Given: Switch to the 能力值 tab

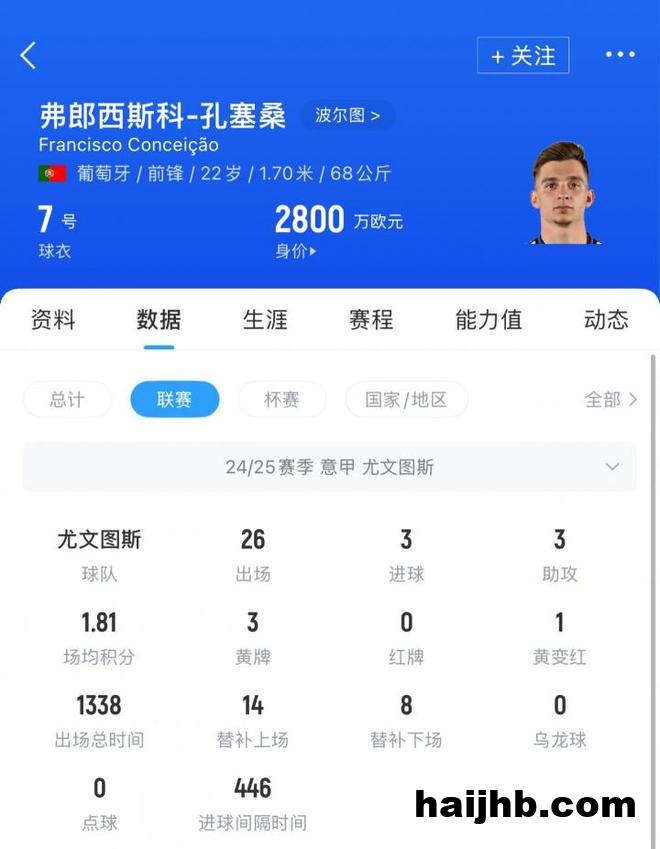Looking at the screenshot, I should 488,320.
